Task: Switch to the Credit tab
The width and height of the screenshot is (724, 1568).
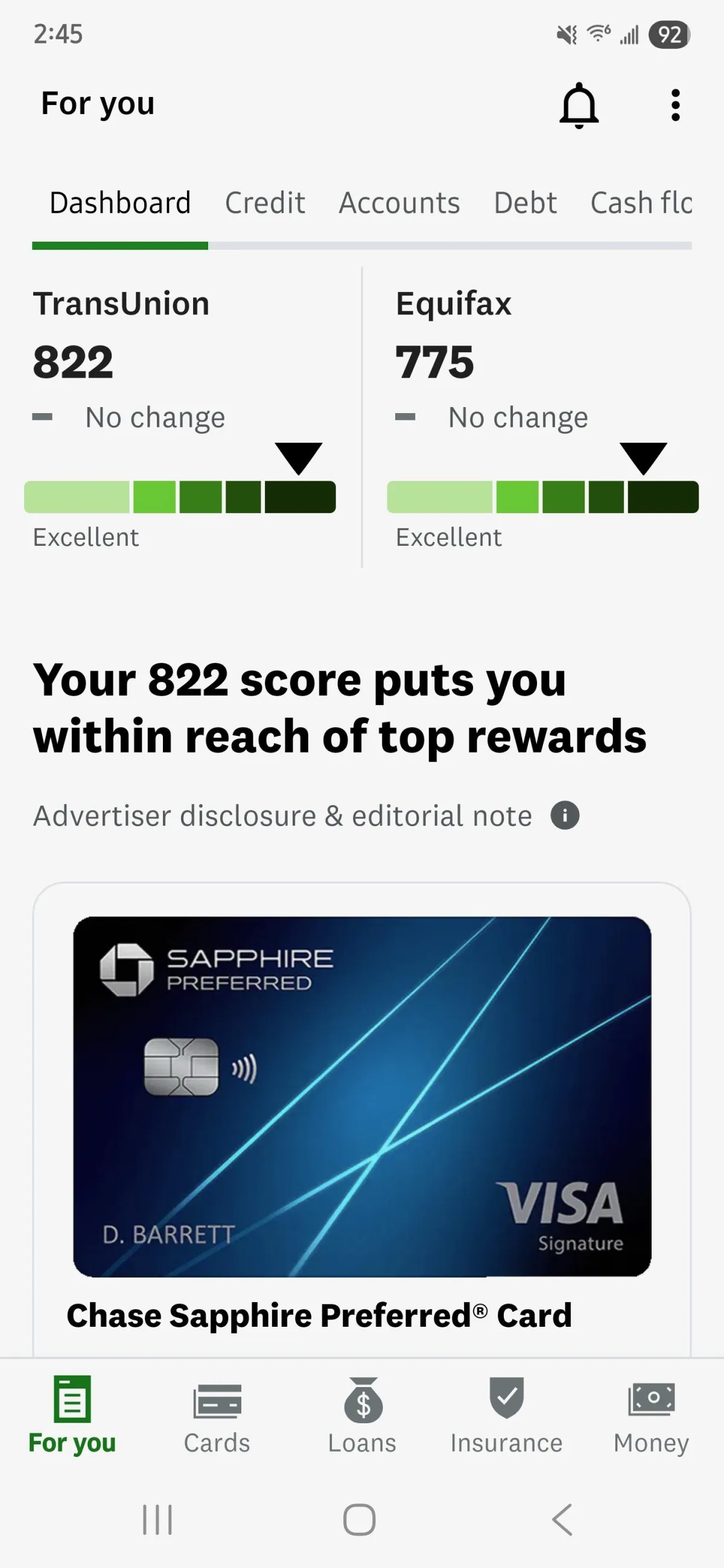Action: coord(265,203)
